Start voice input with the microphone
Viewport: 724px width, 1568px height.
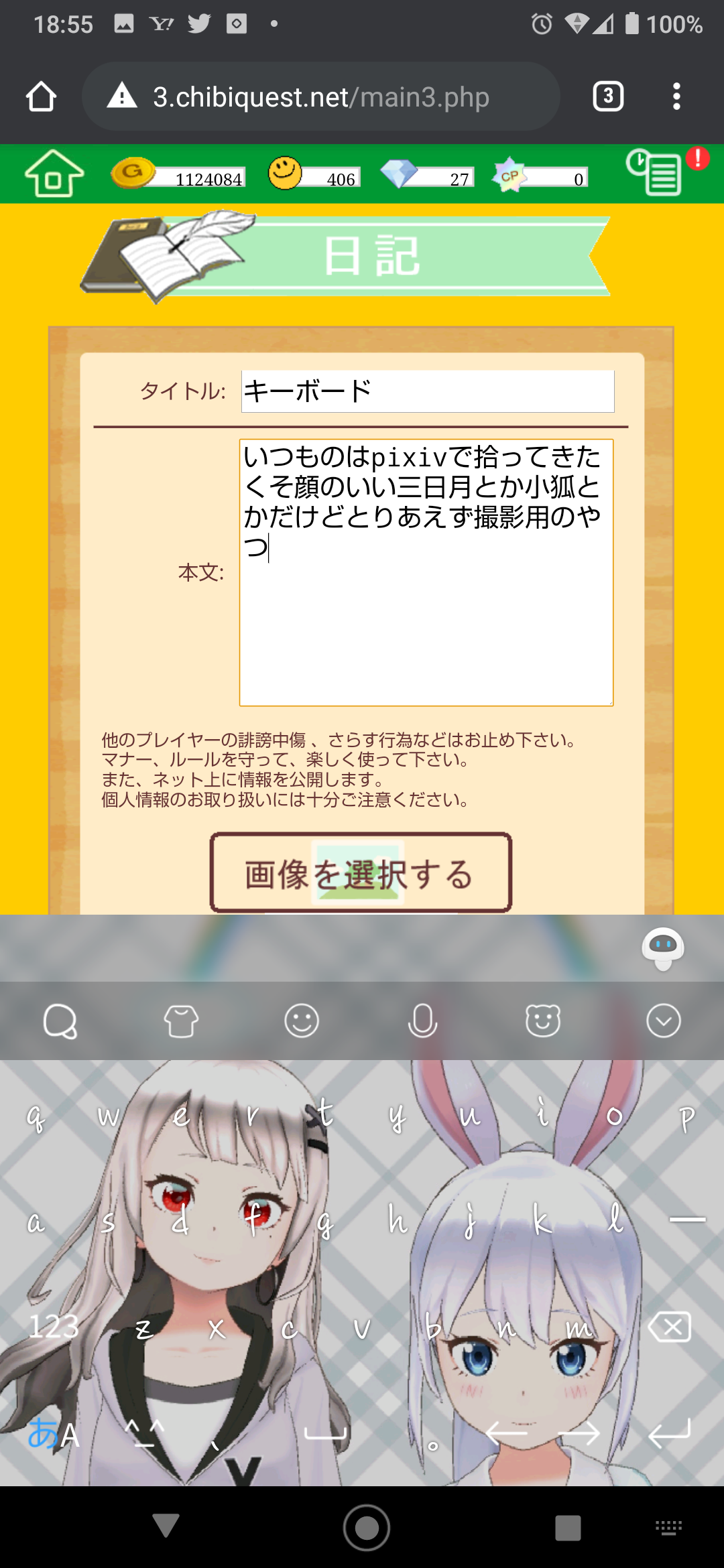(x=422, y=1021)
